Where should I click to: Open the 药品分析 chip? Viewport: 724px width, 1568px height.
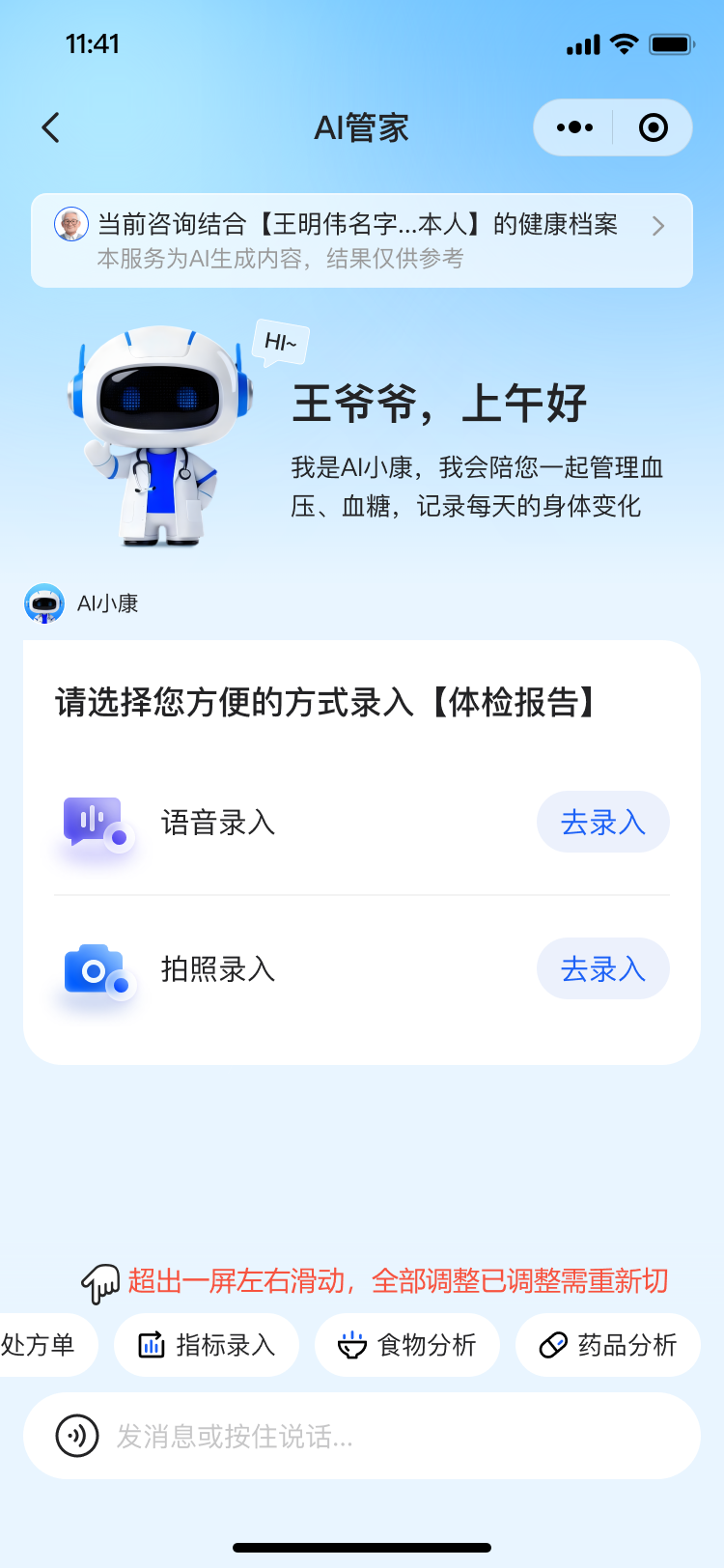pos(608,1345)
